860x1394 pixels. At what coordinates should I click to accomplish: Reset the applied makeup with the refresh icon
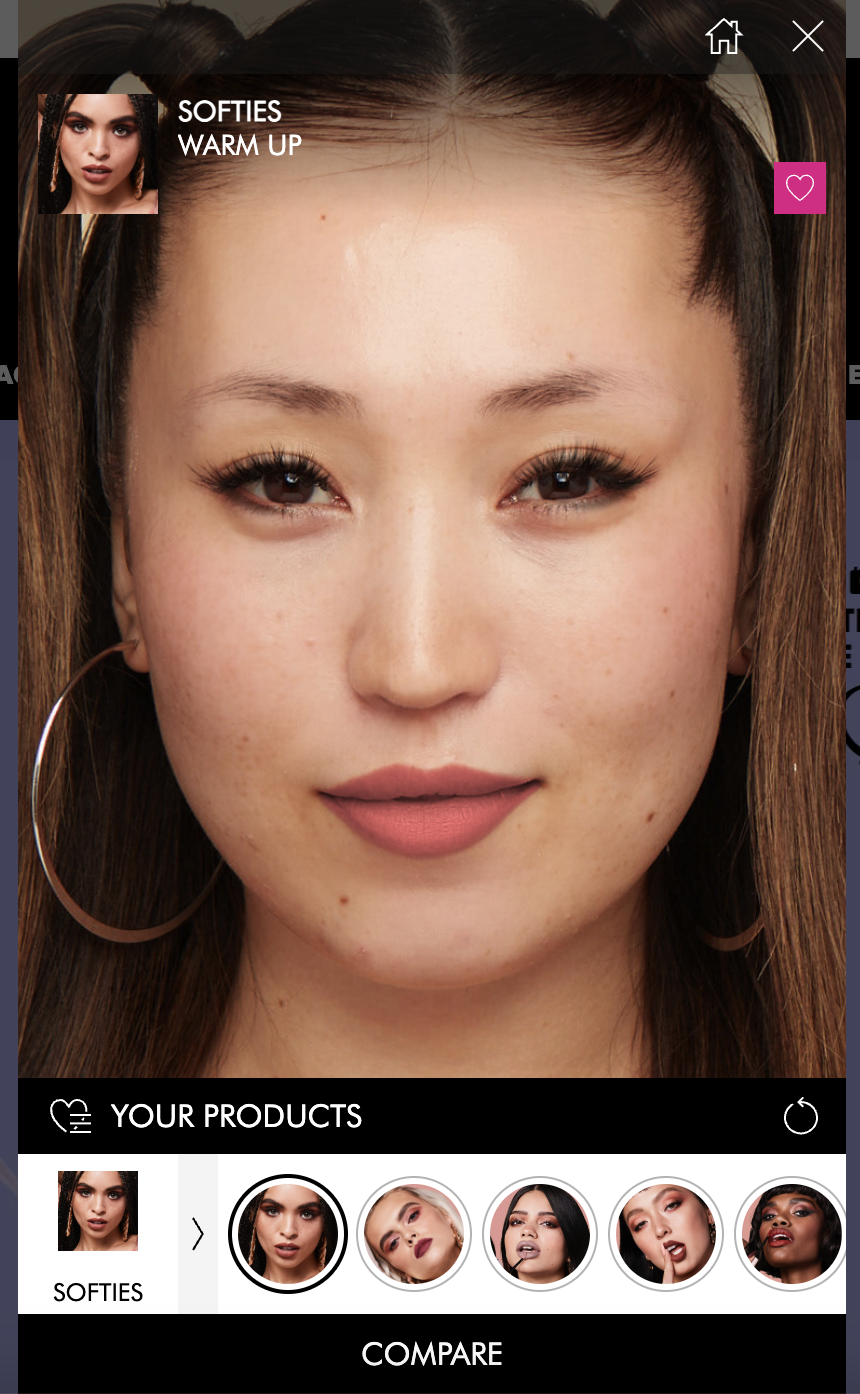point(801,1116)
